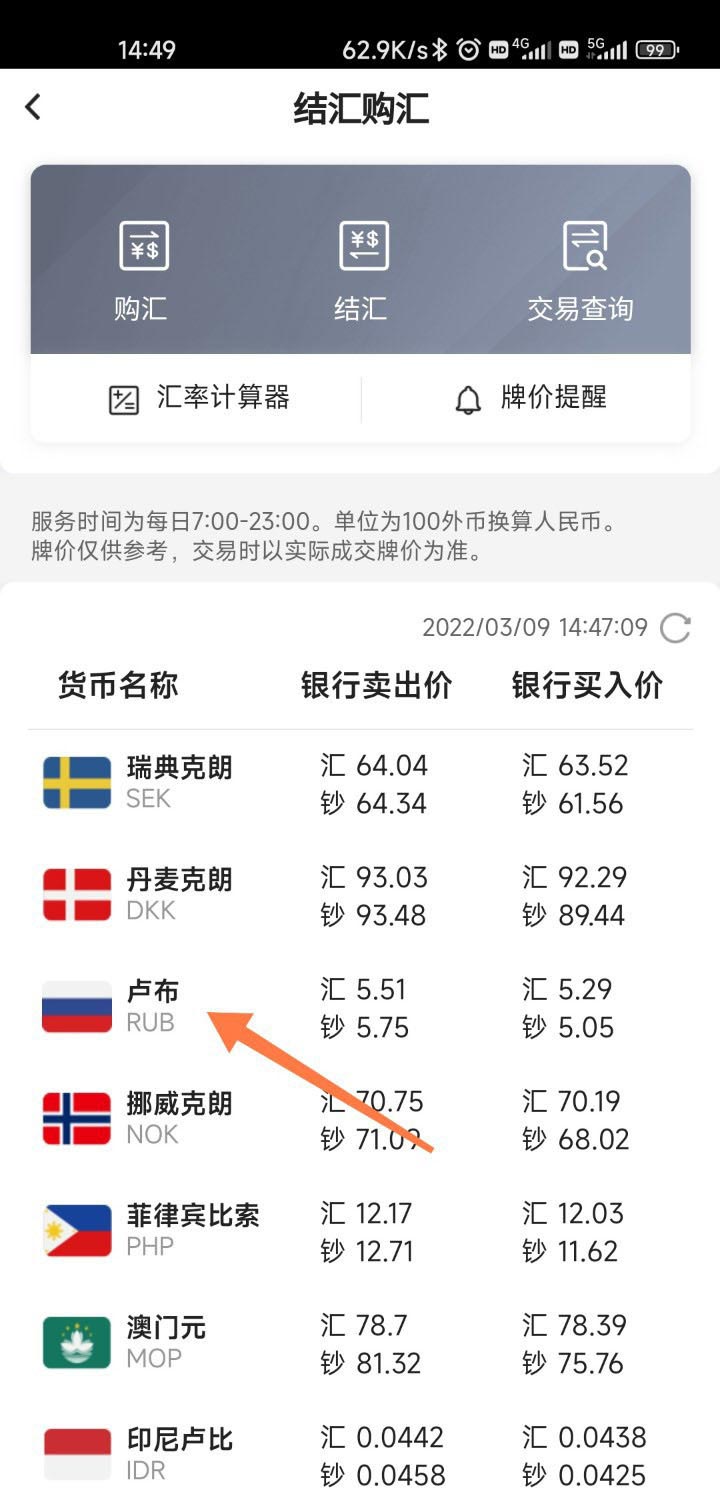
Task: Open the 汇率计算器 rate calculator
Action: pos(198,398)
